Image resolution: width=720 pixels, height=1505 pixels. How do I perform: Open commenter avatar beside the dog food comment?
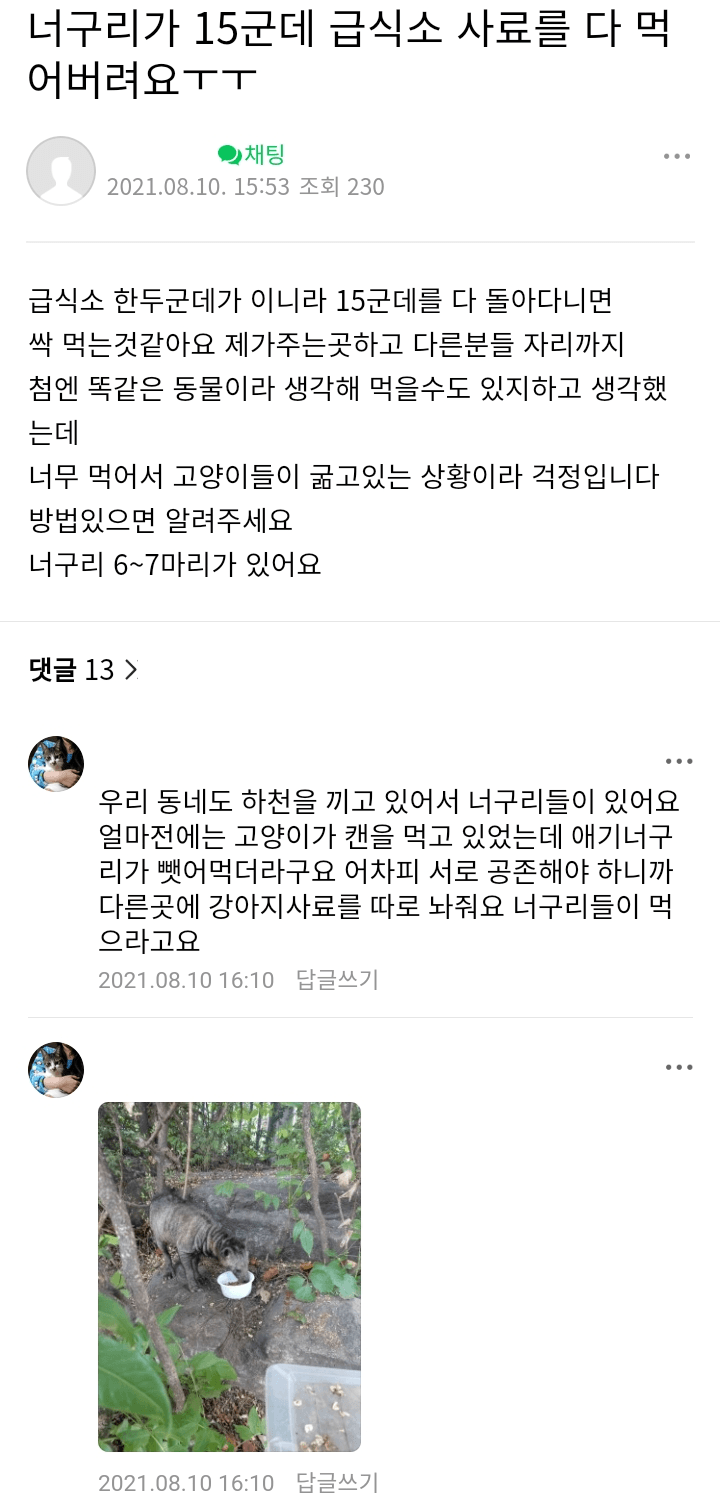coord(56,764)
